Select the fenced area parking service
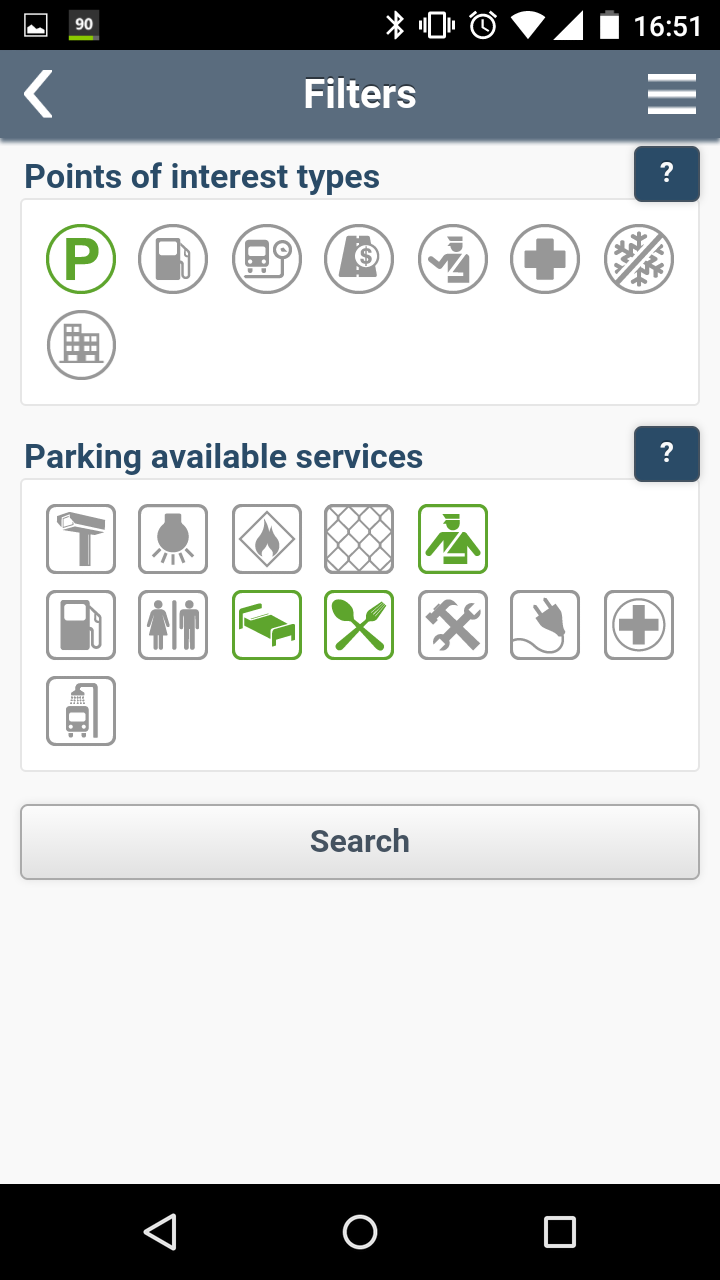Viewport: 720px width, 1280px height. pyautogui.click(x=359, y=539)
